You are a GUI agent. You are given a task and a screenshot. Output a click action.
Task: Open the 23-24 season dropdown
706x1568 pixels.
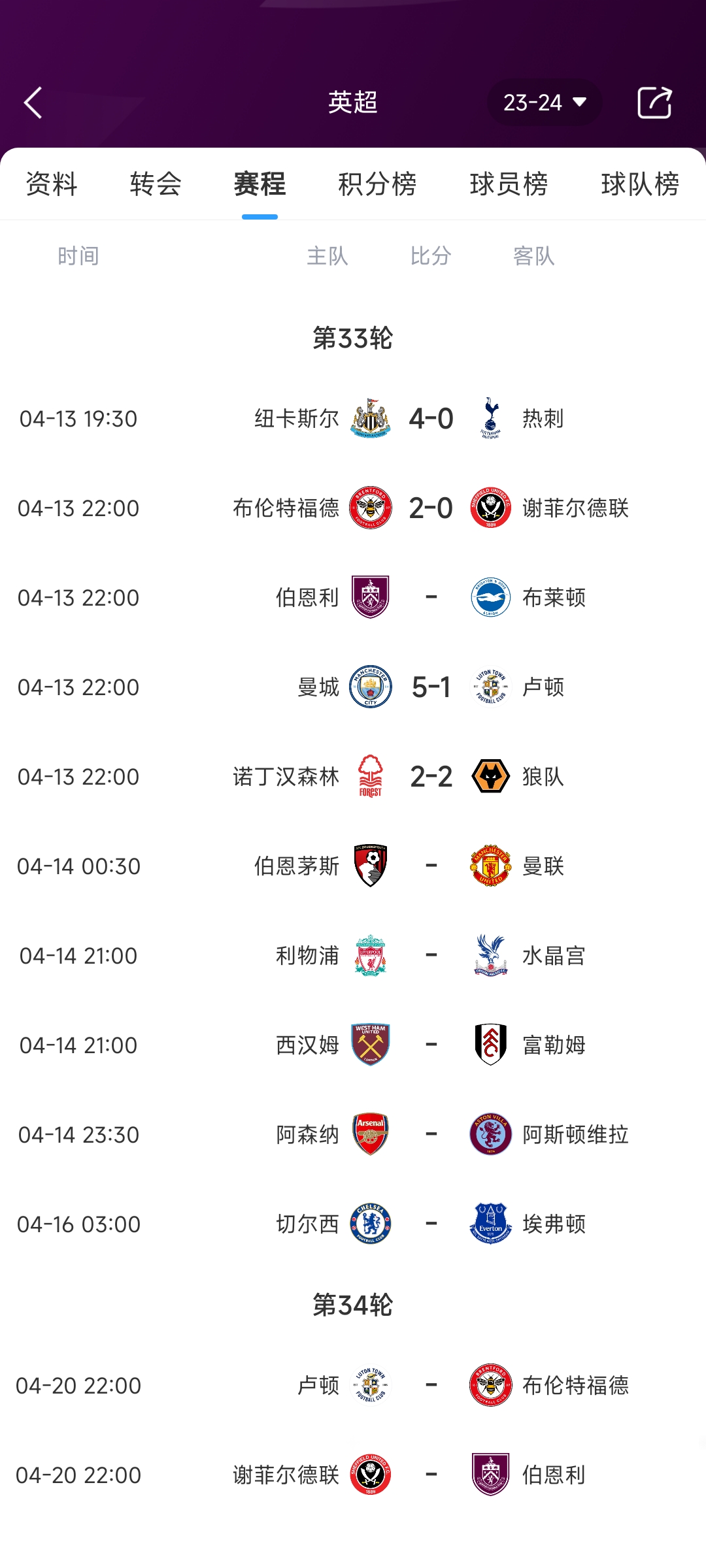pos(545,103)
